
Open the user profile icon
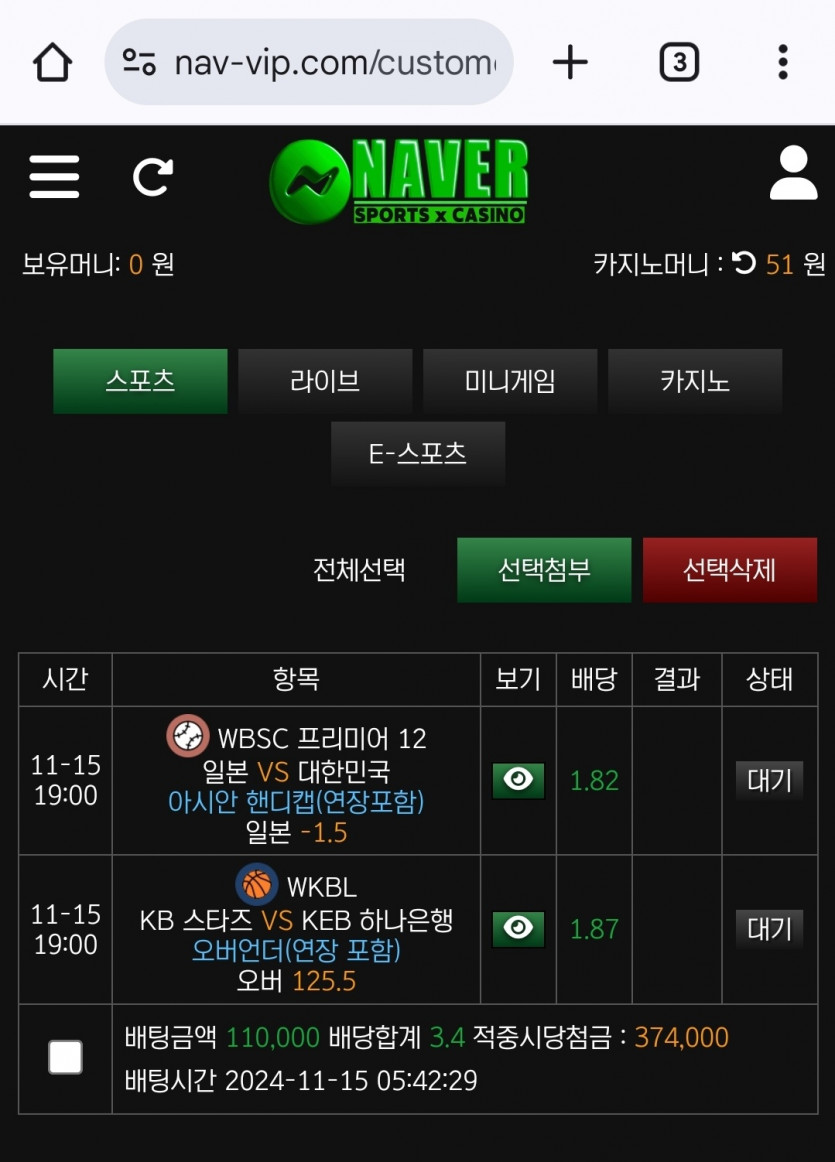tap(794, 173)
